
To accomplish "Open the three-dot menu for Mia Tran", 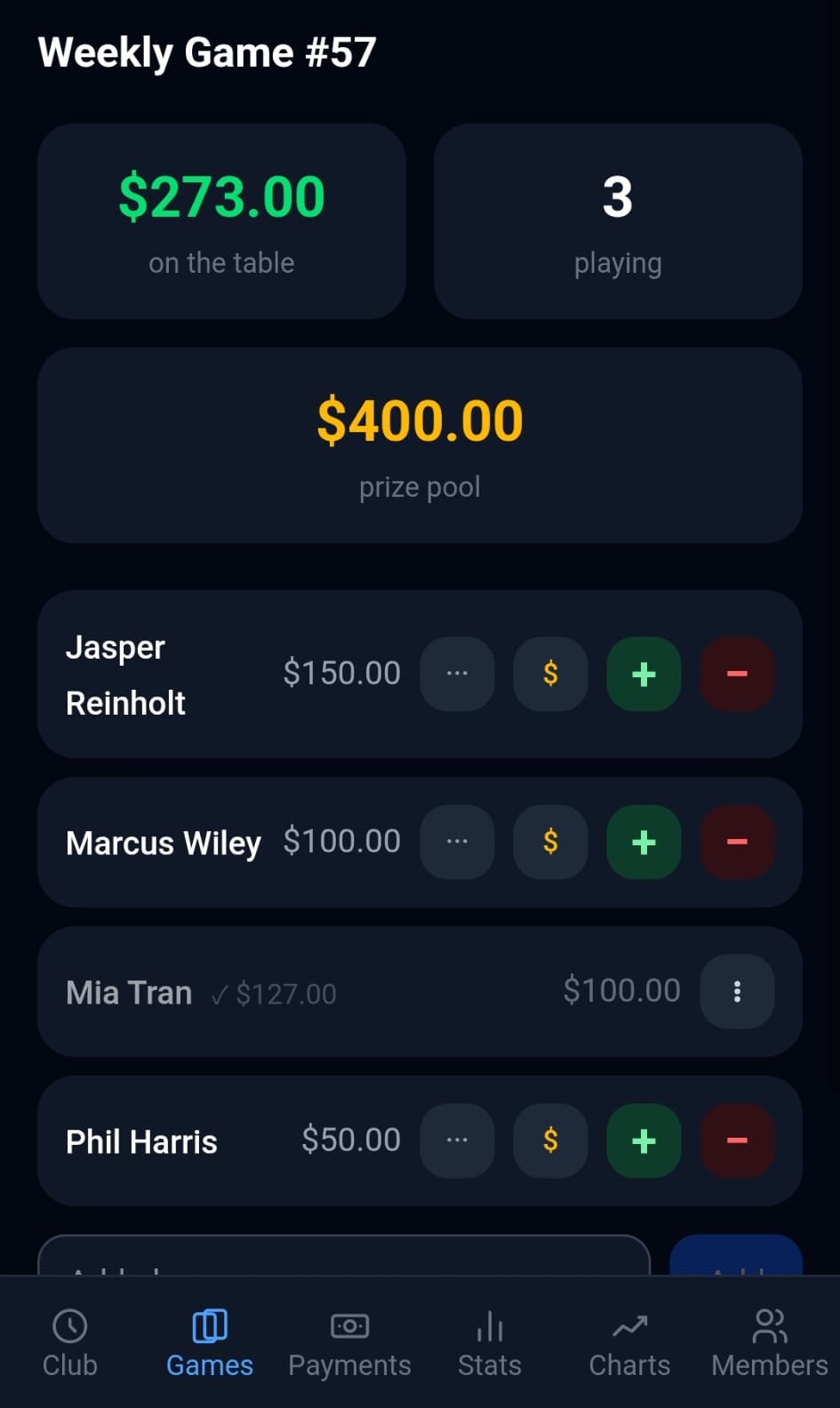I will [736, 991].
